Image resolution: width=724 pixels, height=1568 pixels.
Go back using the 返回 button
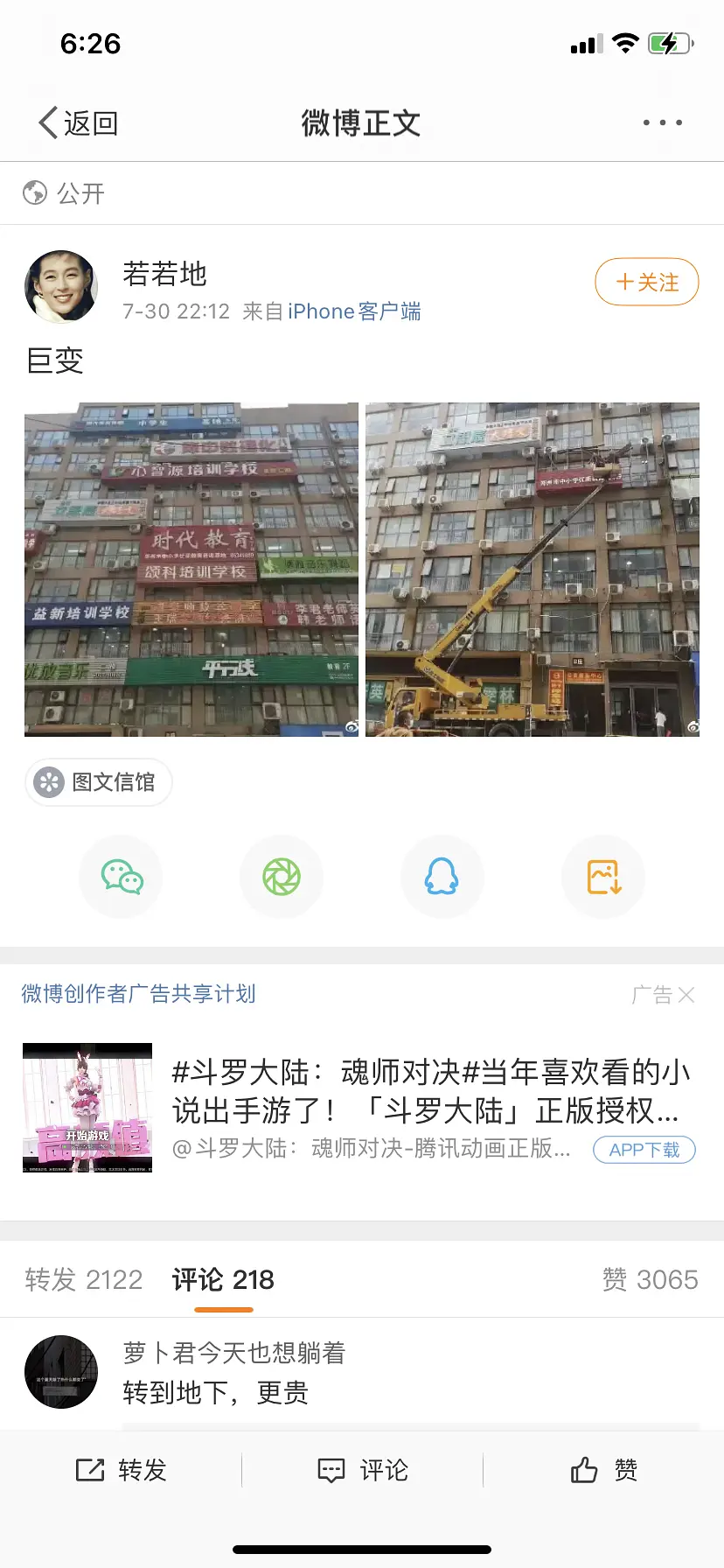tap(79, 123)
